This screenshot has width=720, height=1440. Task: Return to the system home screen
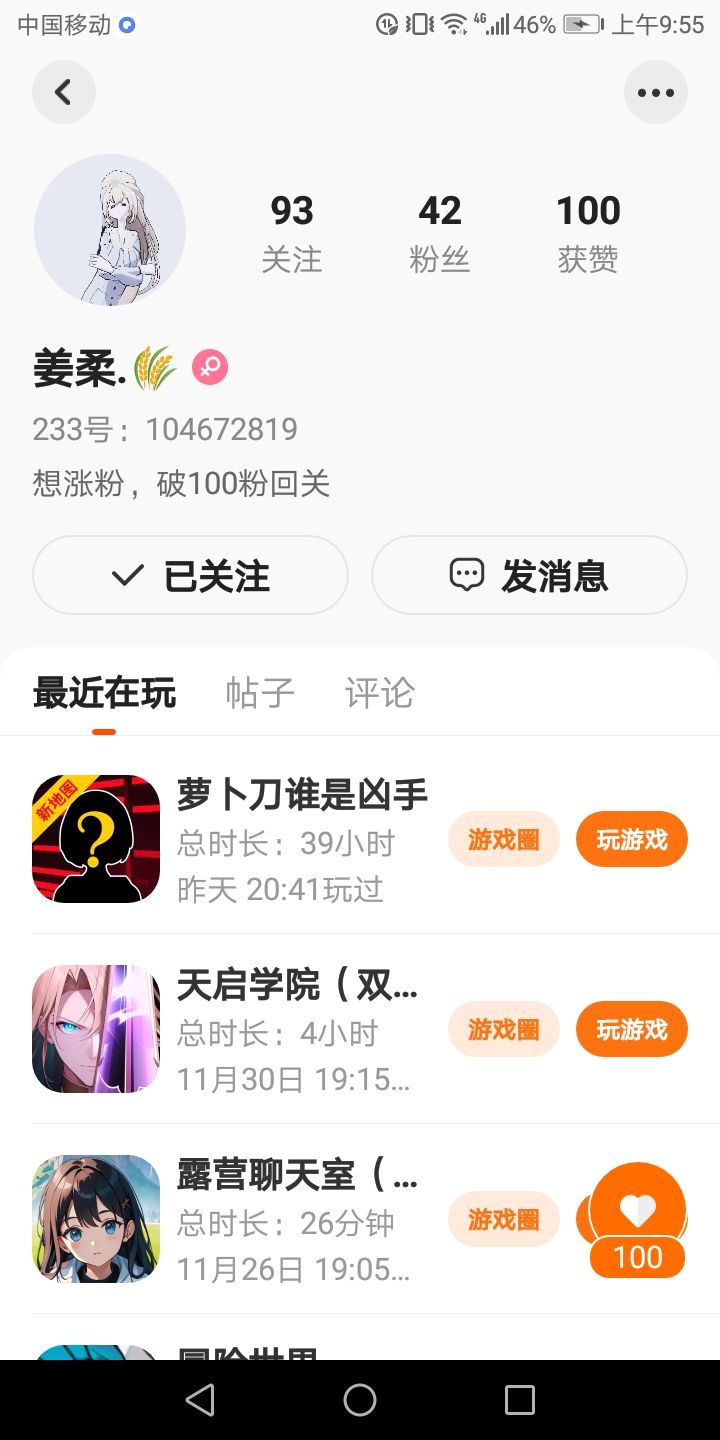point(360,1400)
